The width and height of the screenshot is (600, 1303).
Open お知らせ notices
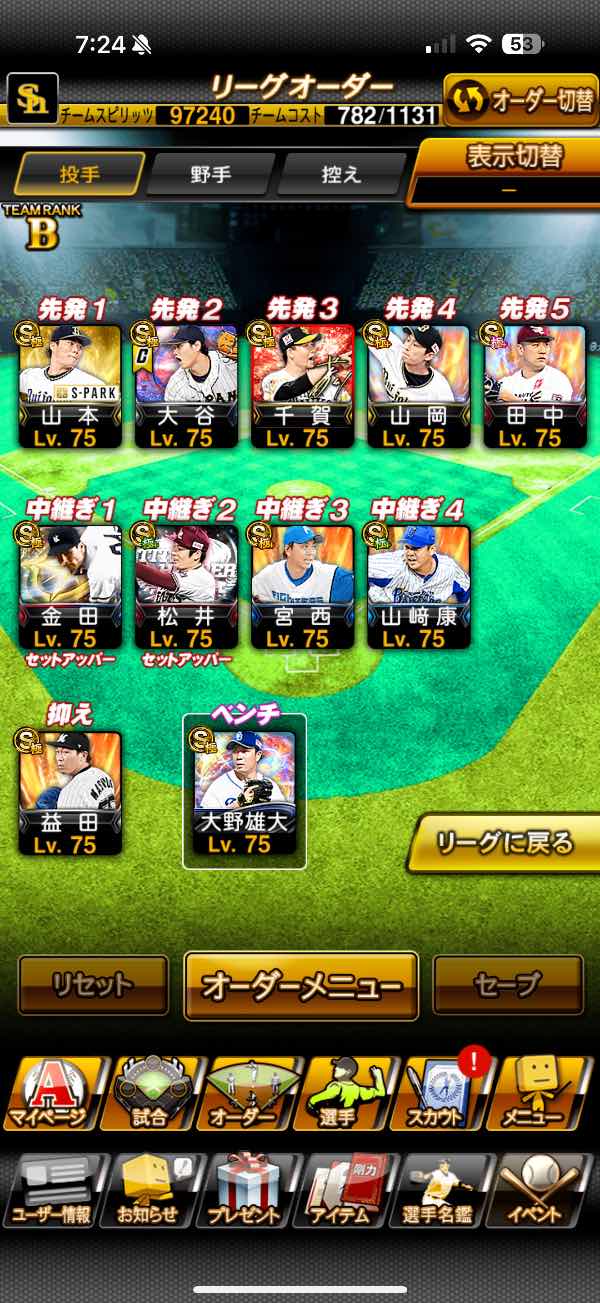pos(151,1190)
